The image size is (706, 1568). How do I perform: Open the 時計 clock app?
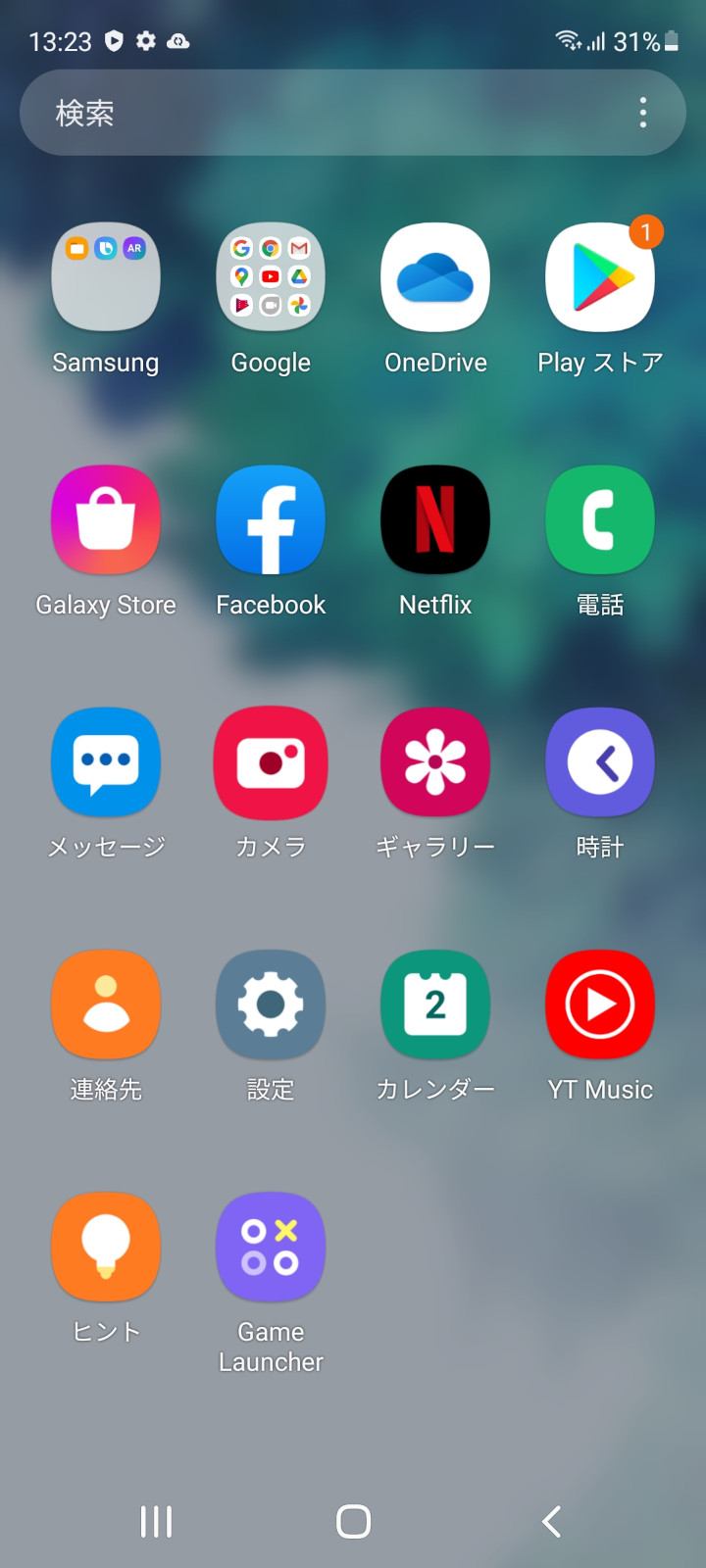600,761
